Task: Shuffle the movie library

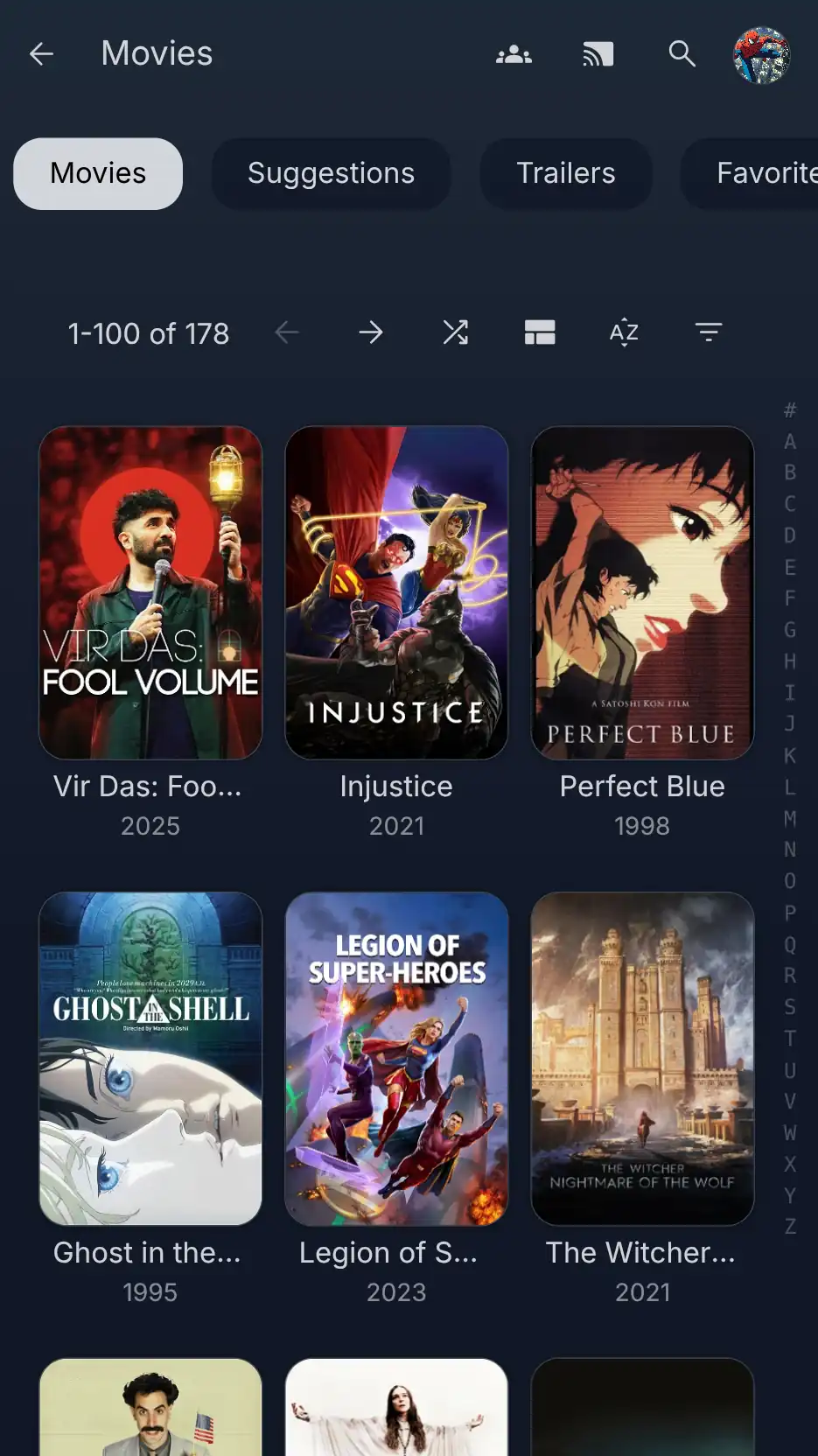Action: point(455,332)
